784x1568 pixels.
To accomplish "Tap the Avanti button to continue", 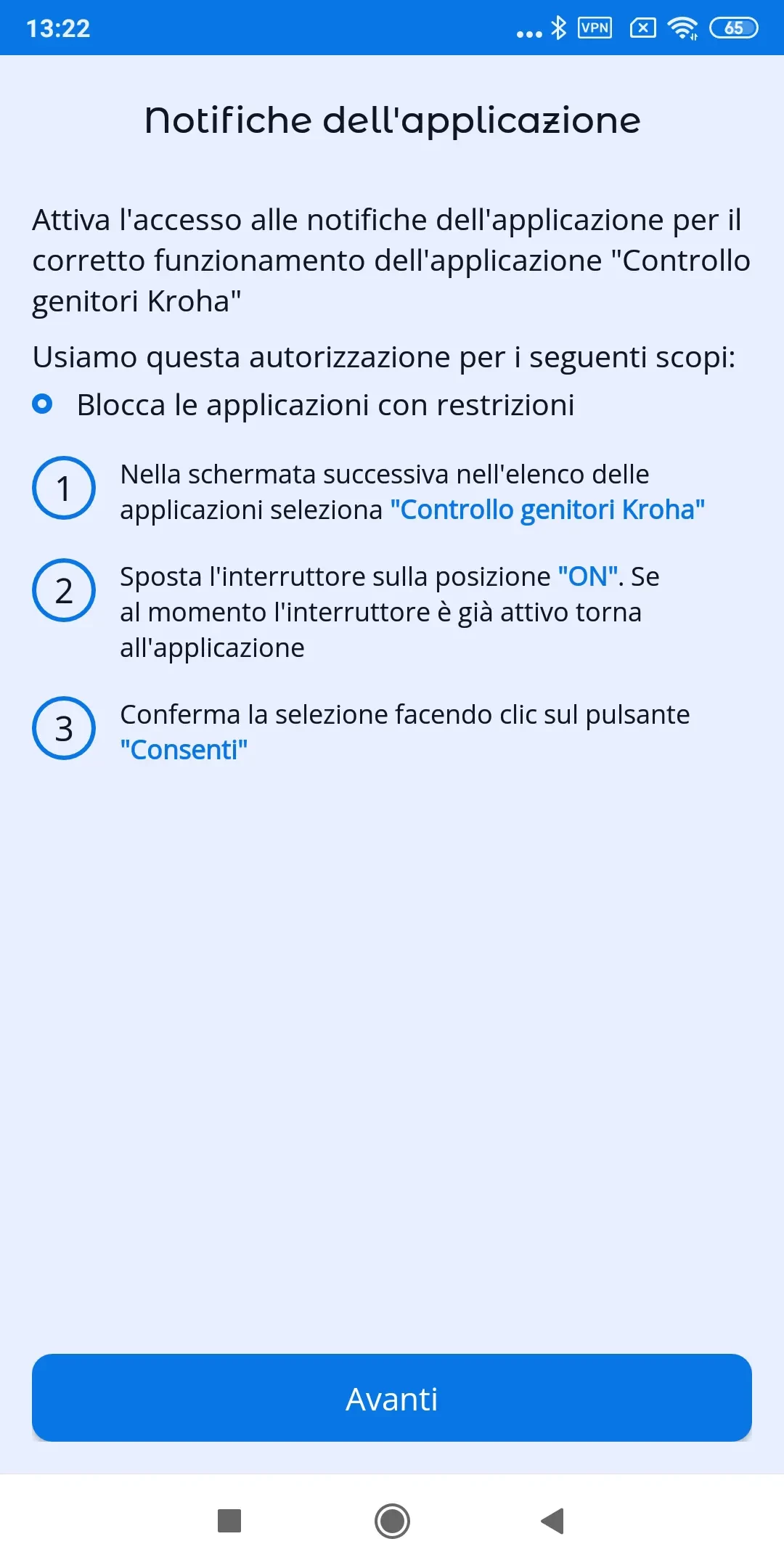I will [392, 1398].
